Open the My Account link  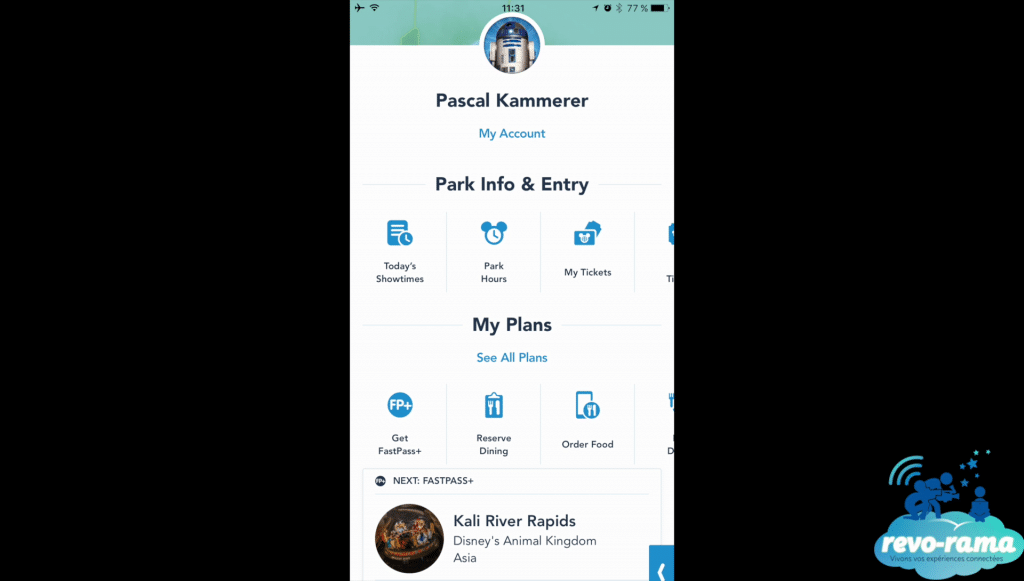click(511, 133)
